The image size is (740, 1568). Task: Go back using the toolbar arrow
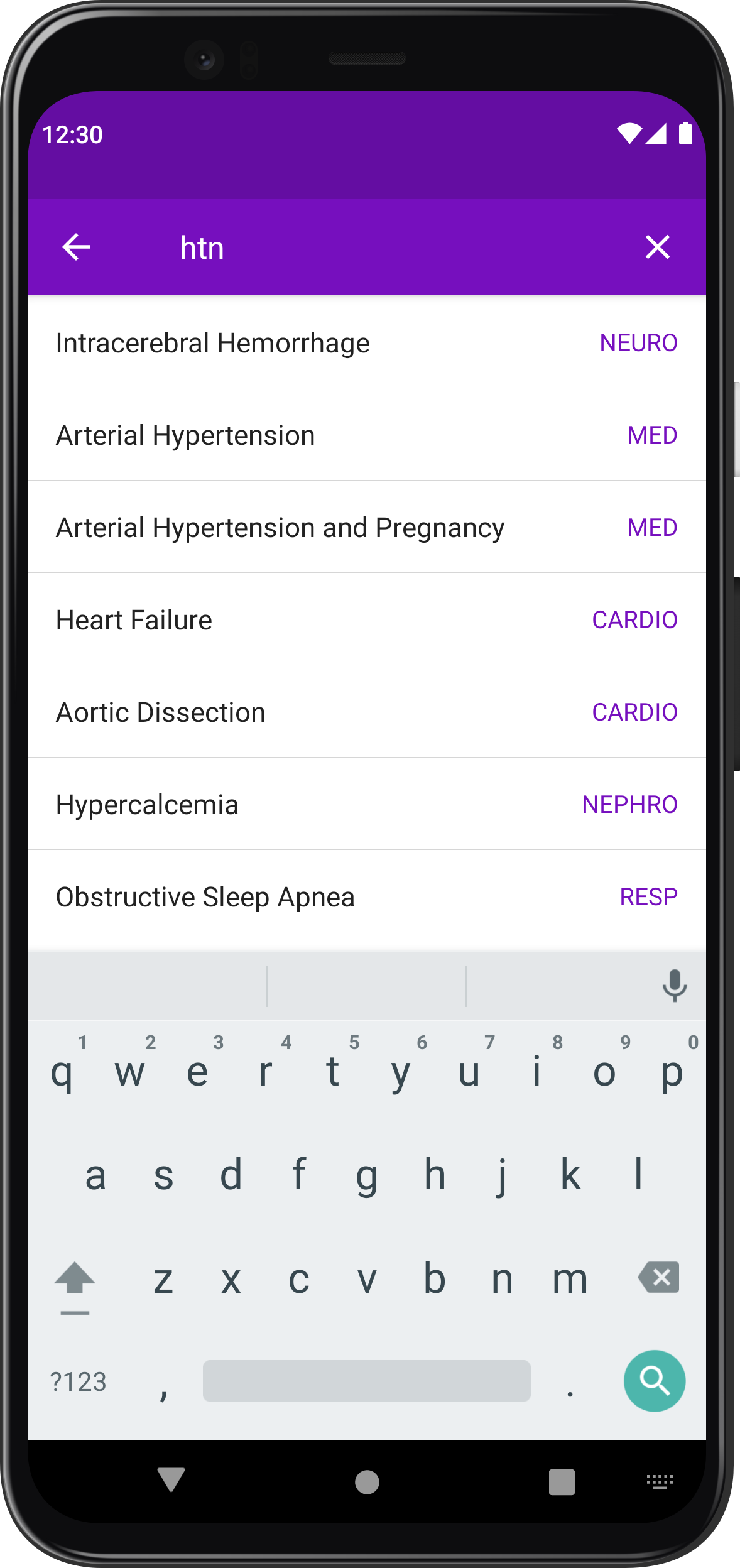coord(76,247)
